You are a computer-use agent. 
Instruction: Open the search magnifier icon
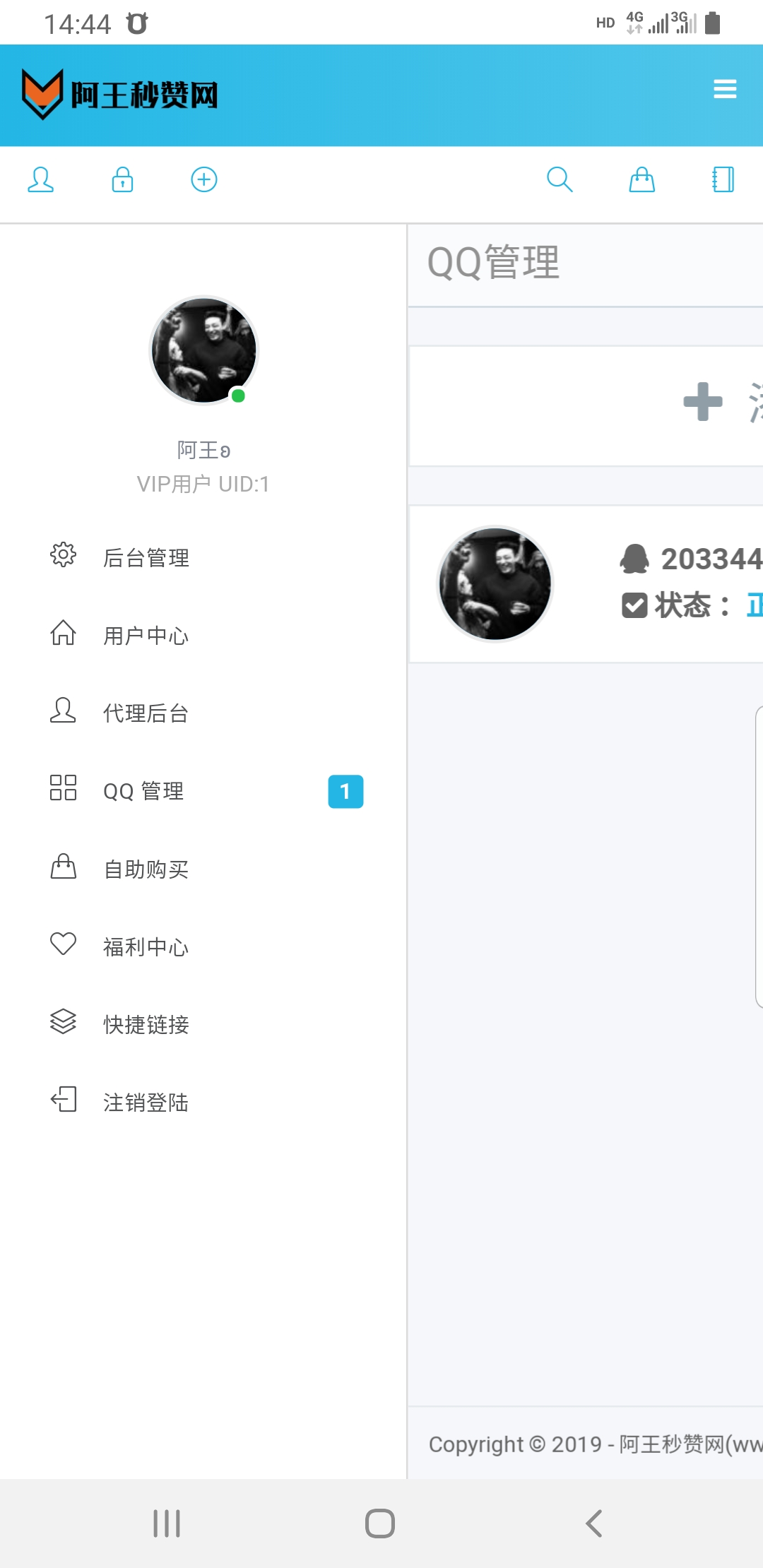(x=560, y=179)
